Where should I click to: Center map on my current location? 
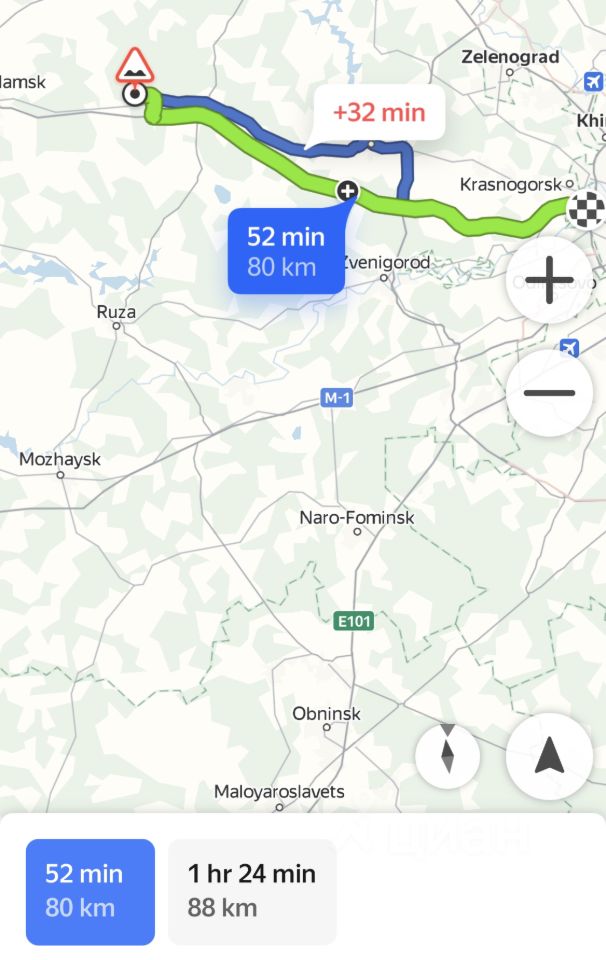(x=549, y=756)
